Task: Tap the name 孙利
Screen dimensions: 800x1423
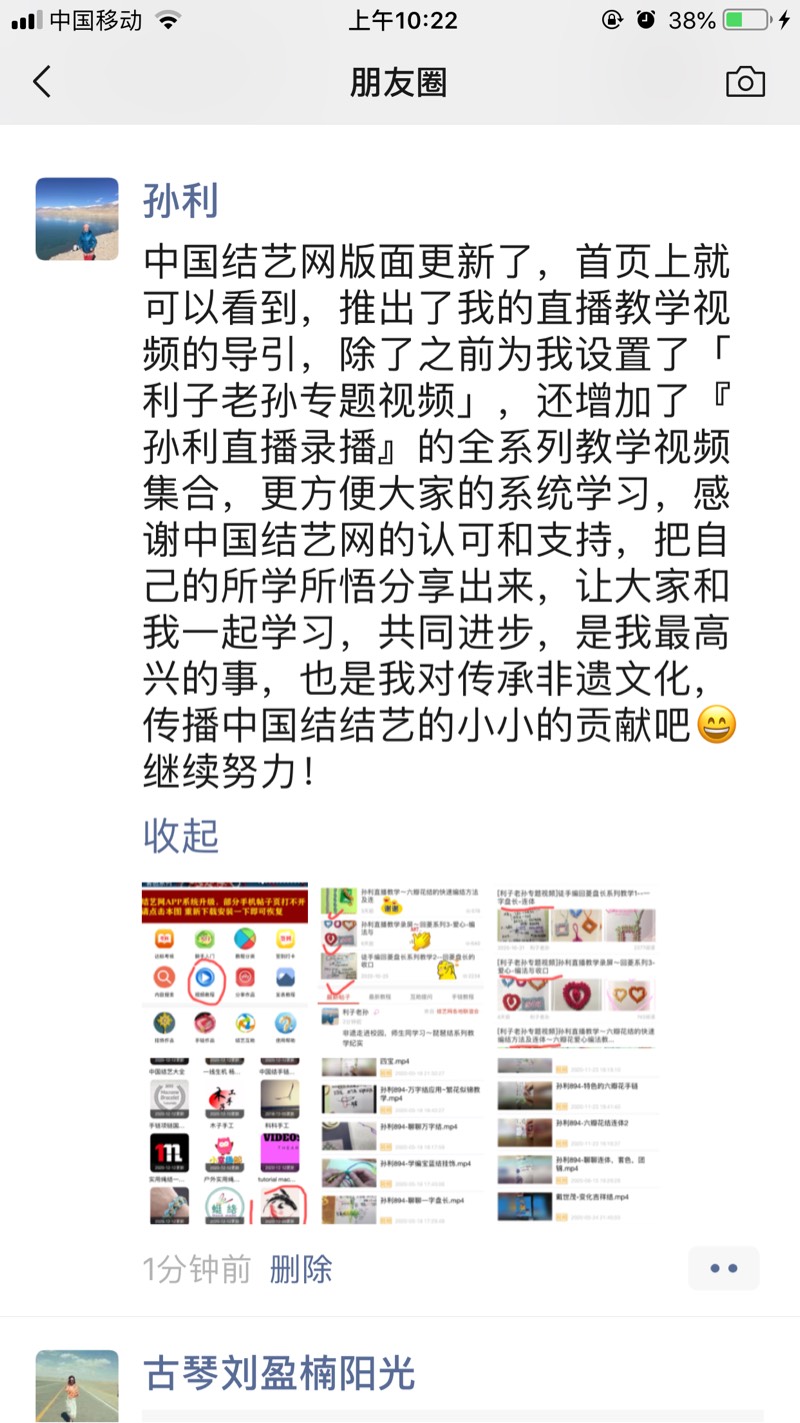Action: [180, 202]
